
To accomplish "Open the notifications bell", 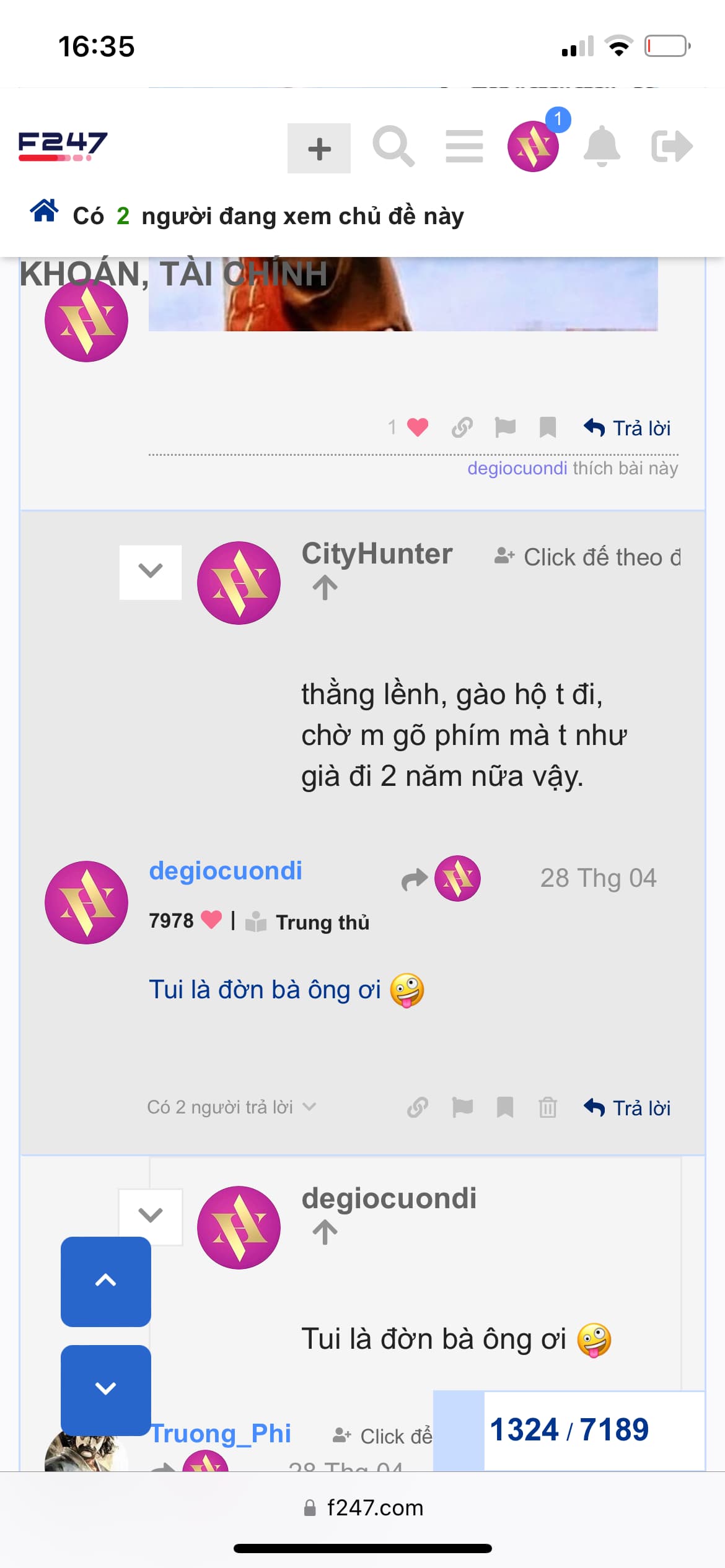I will pos(602,147).
